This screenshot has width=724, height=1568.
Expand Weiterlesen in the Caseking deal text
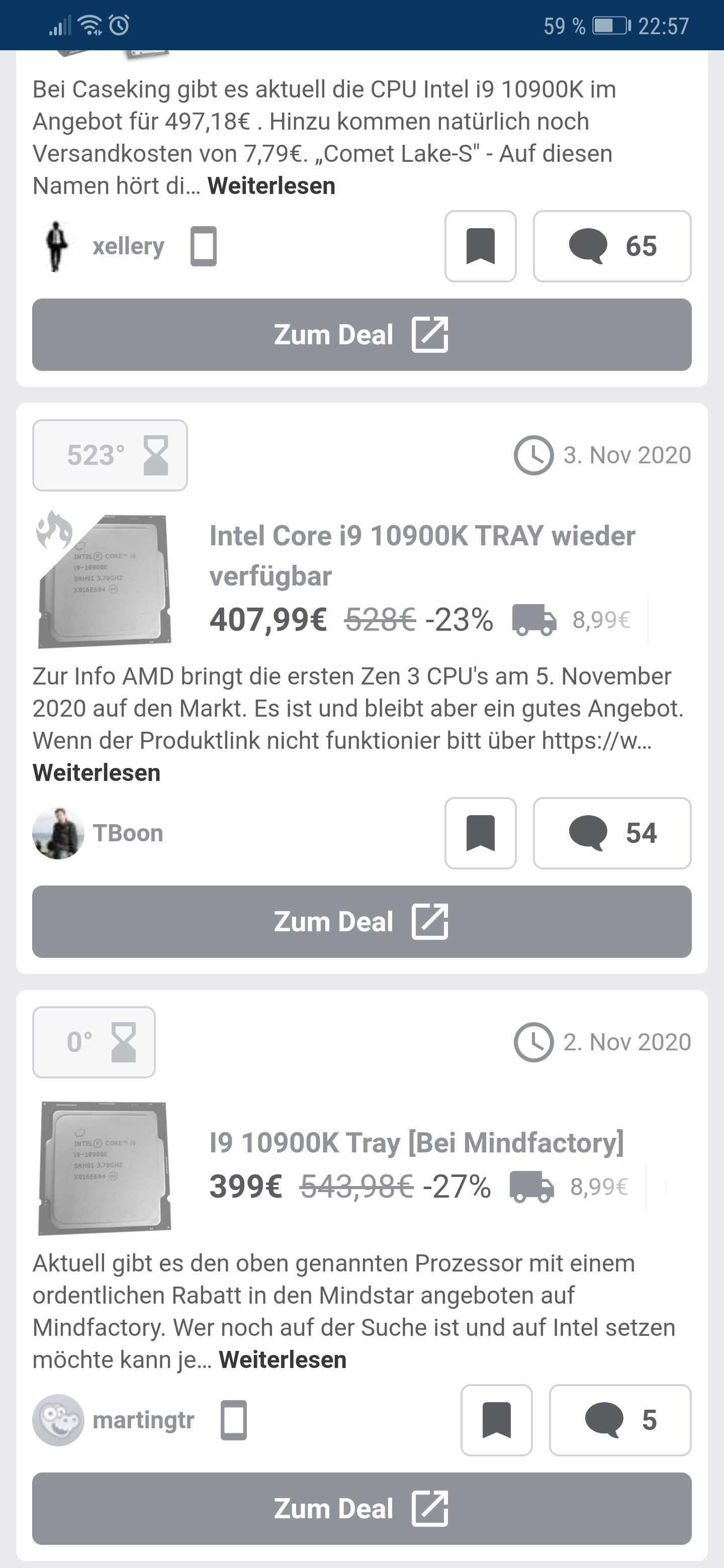click(271, 185)
